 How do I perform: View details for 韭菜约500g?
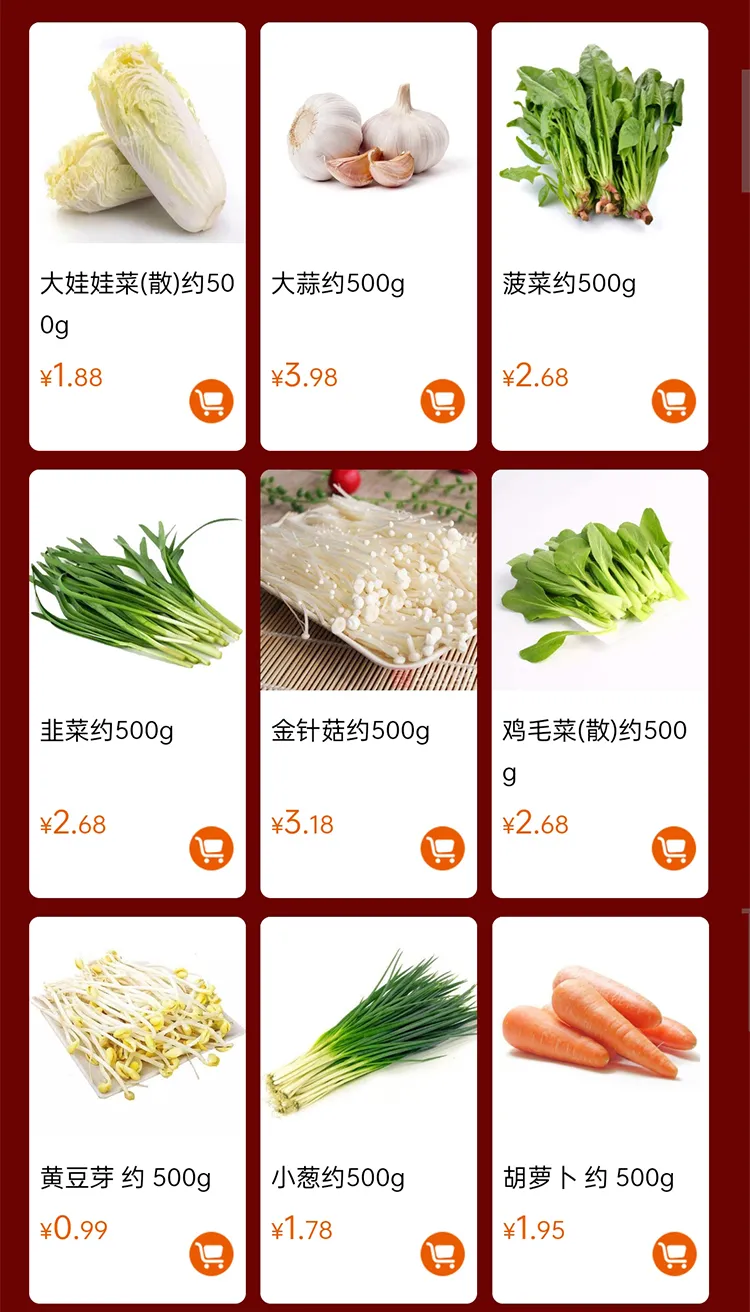tap(137, 590)
